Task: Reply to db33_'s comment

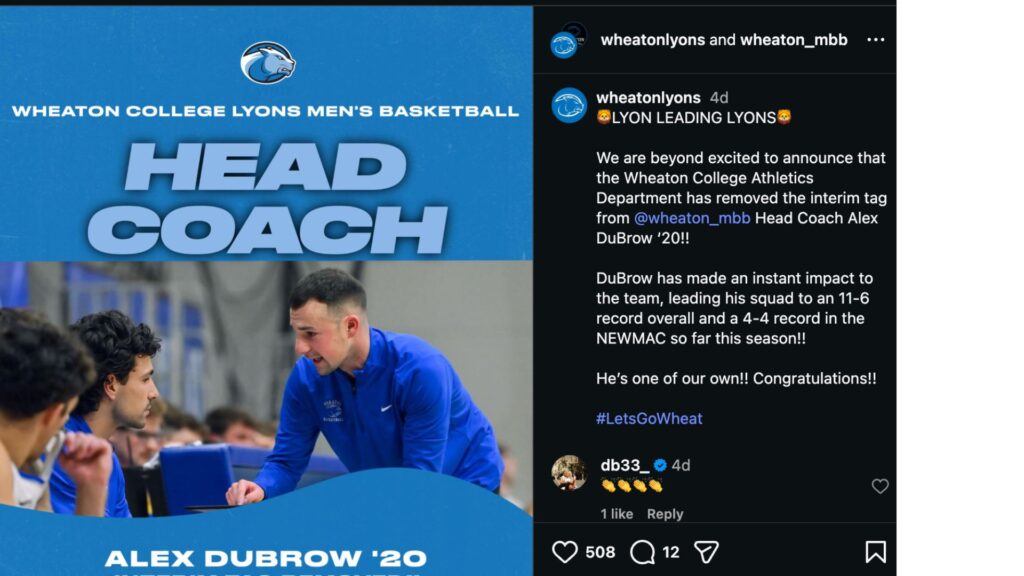Action: 664,514
